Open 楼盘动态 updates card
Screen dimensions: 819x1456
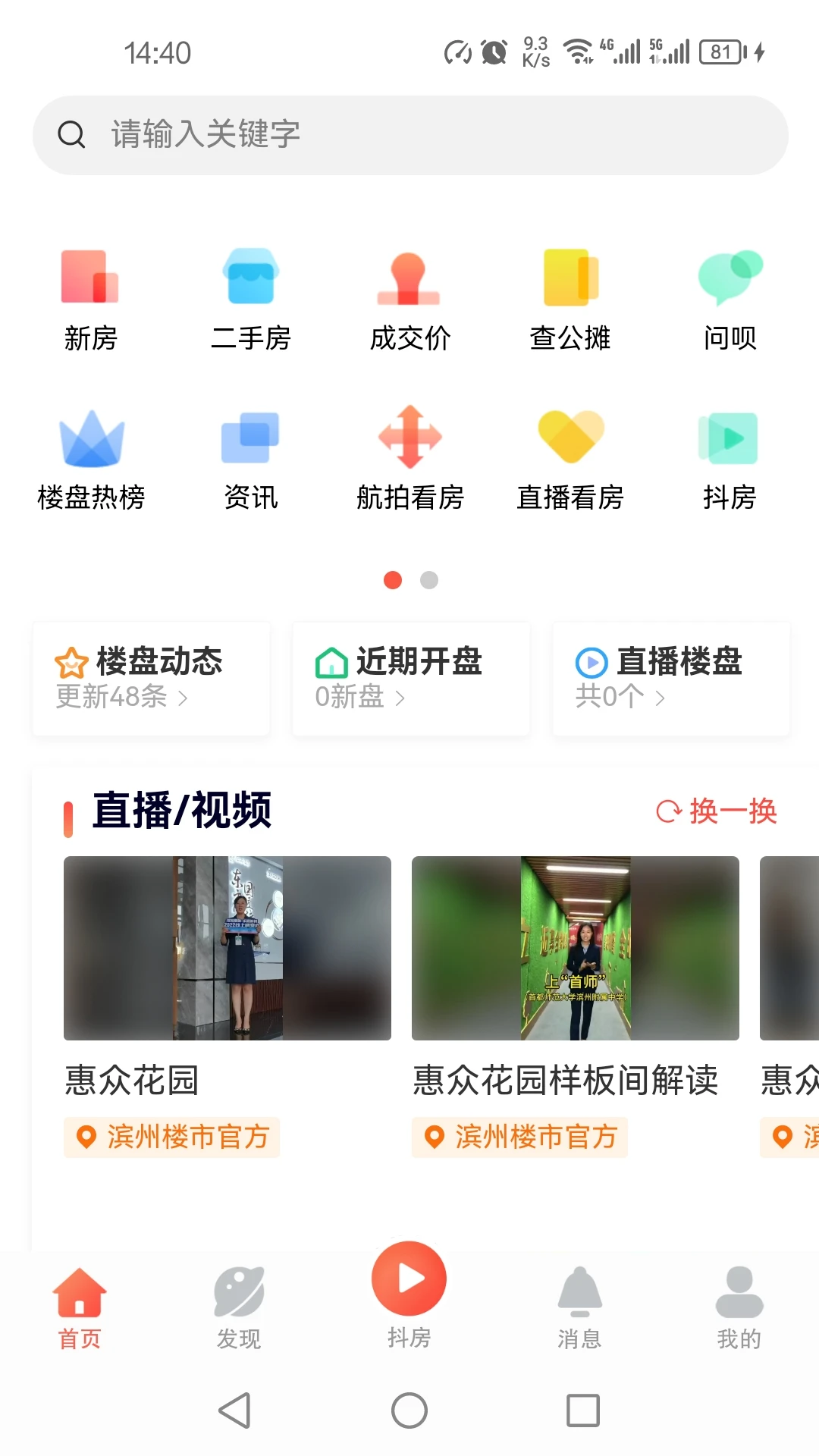[152, 678]
